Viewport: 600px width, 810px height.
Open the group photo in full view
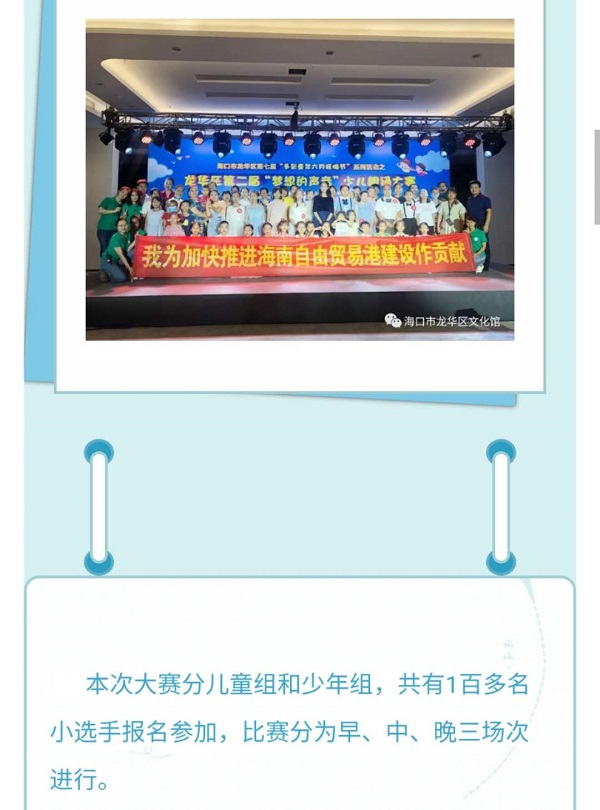(x=300, y=180)
